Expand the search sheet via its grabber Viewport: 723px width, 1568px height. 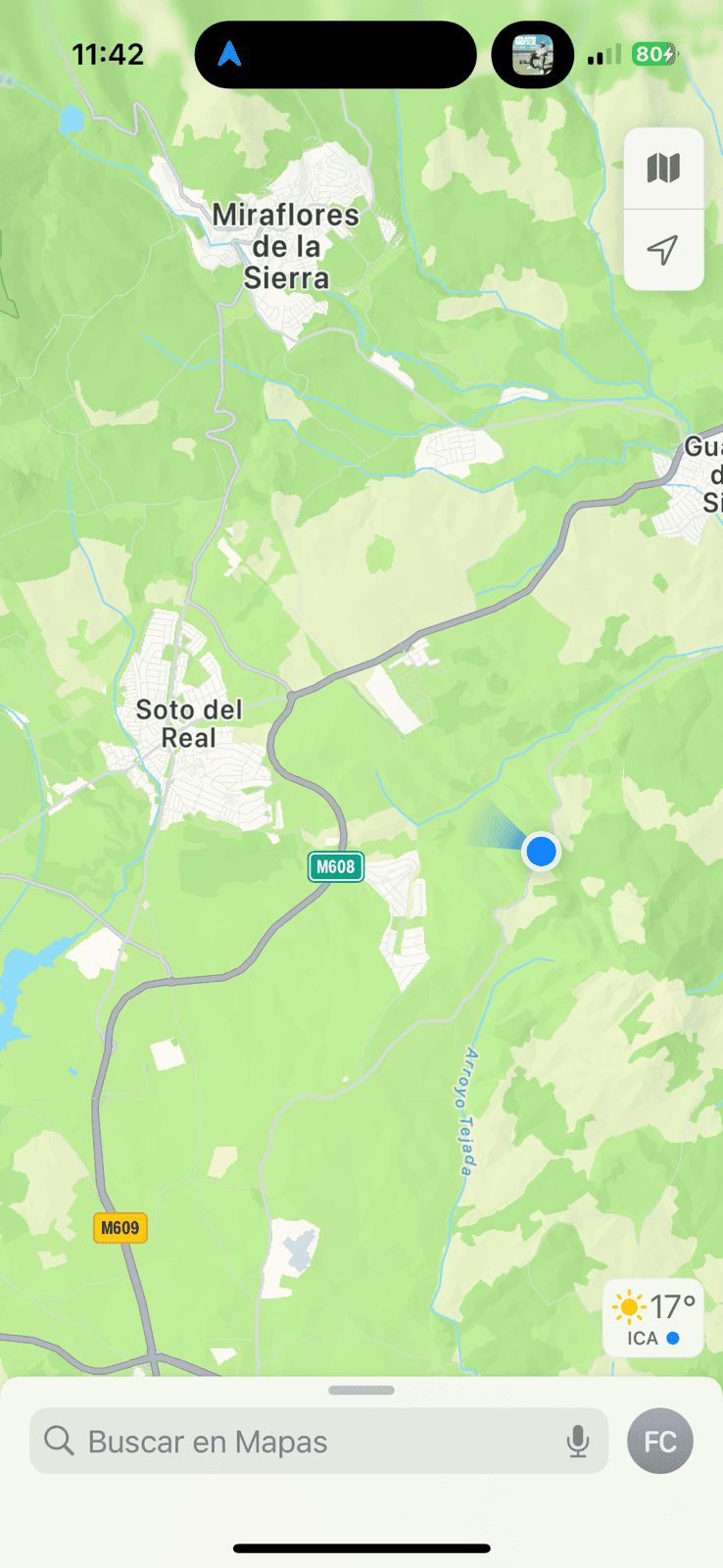click(x=361, y=1390)
